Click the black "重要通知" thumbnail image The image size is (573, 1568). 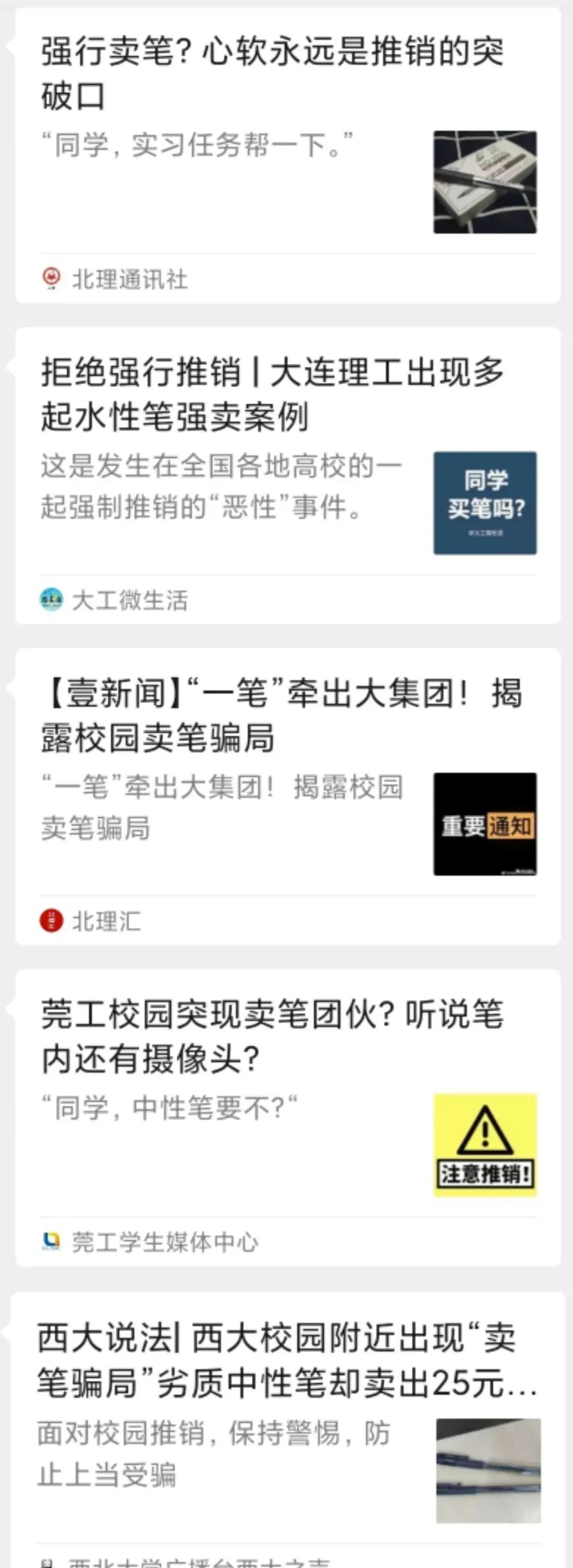485,826
